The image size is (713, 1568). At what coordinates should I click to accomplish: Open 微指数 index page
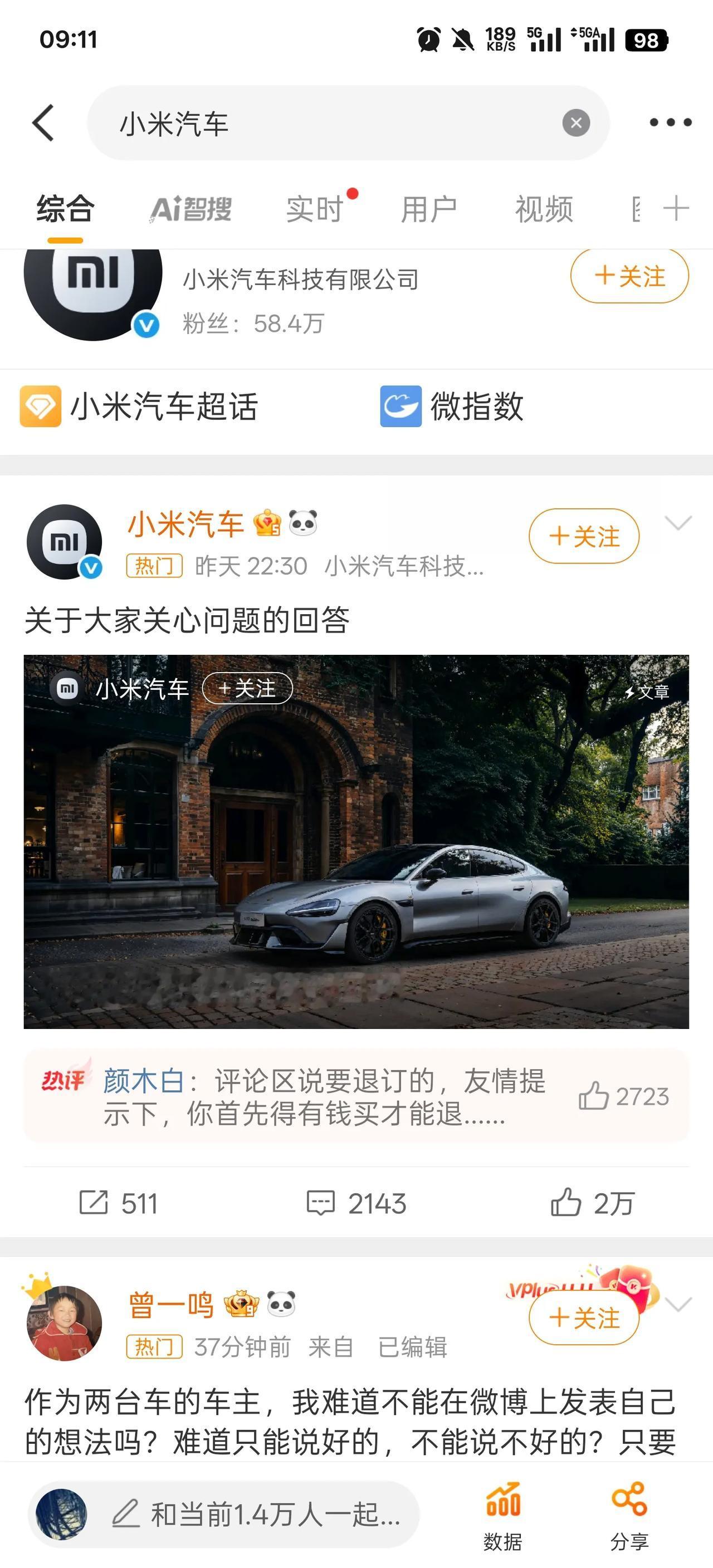pyautogui.click(x=452, y=406)
